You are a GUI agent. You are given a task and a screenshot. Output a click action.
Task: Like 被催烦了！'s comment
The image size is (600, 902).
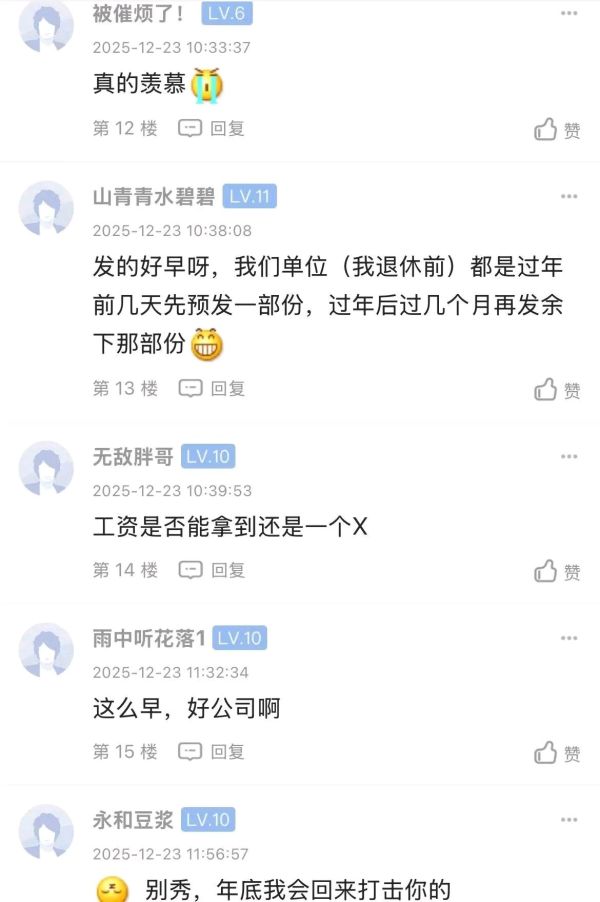(557, 129)
